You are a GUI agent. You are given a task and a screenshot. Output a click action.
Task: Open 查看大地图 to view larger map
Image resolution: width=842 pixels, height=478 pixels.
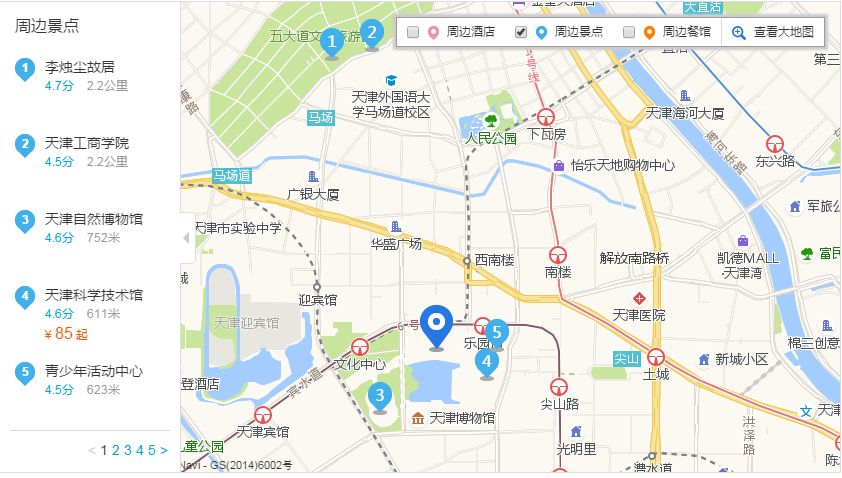coord(774,32)
